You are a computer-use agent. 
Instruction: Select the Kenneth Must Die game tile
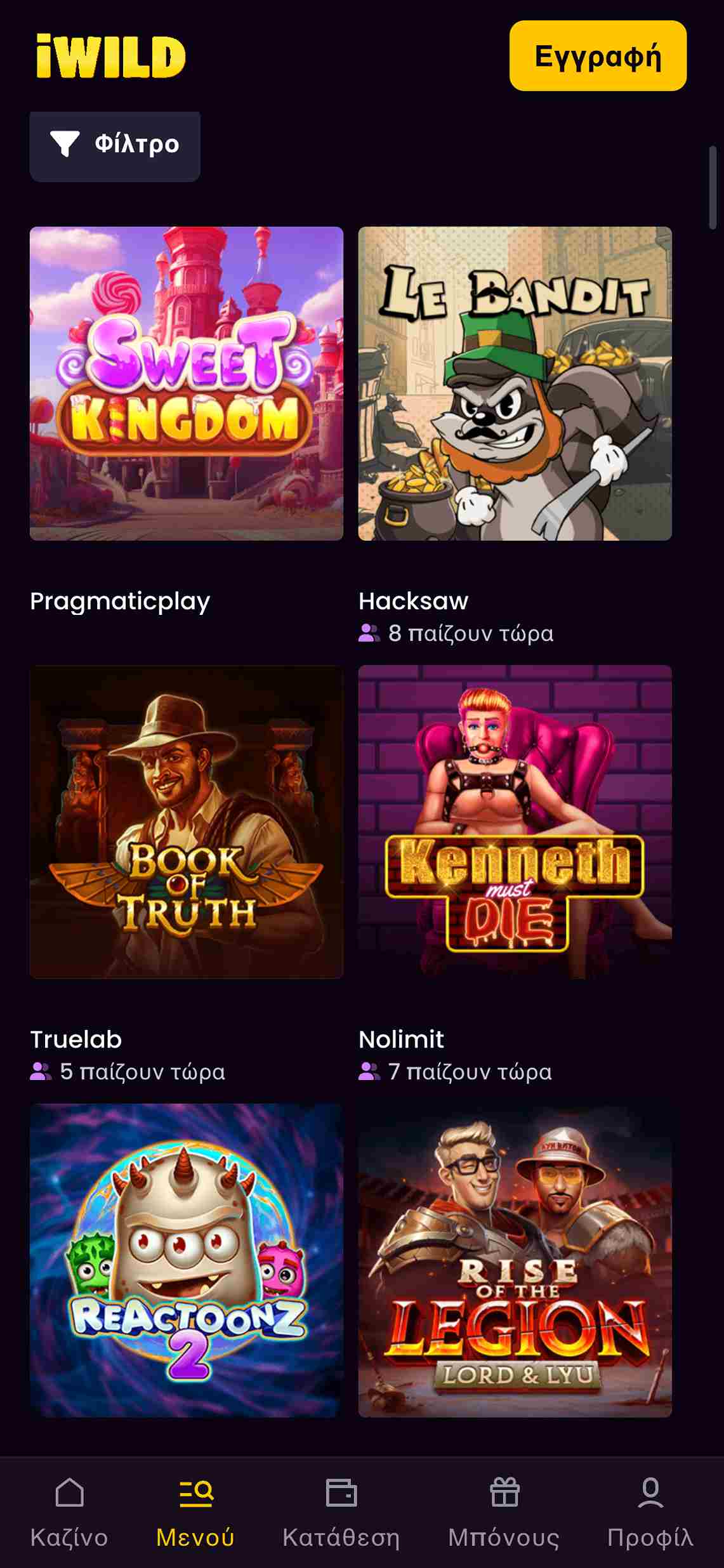tap(515, 821)
